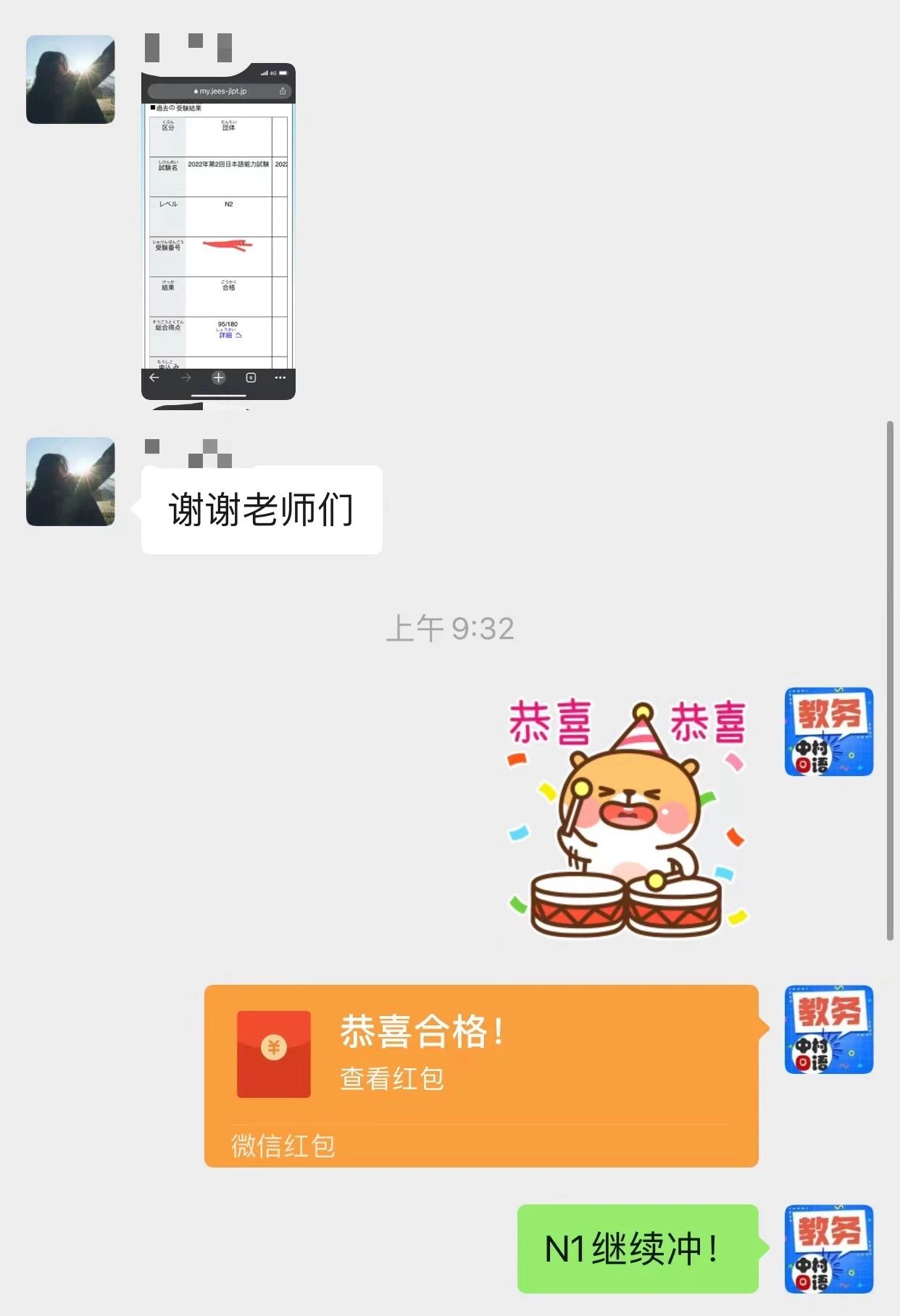Tap the 教务 avatar beside the 恭喜 sticker
This screenshot has width=900, height=1316.
[828, 732]
